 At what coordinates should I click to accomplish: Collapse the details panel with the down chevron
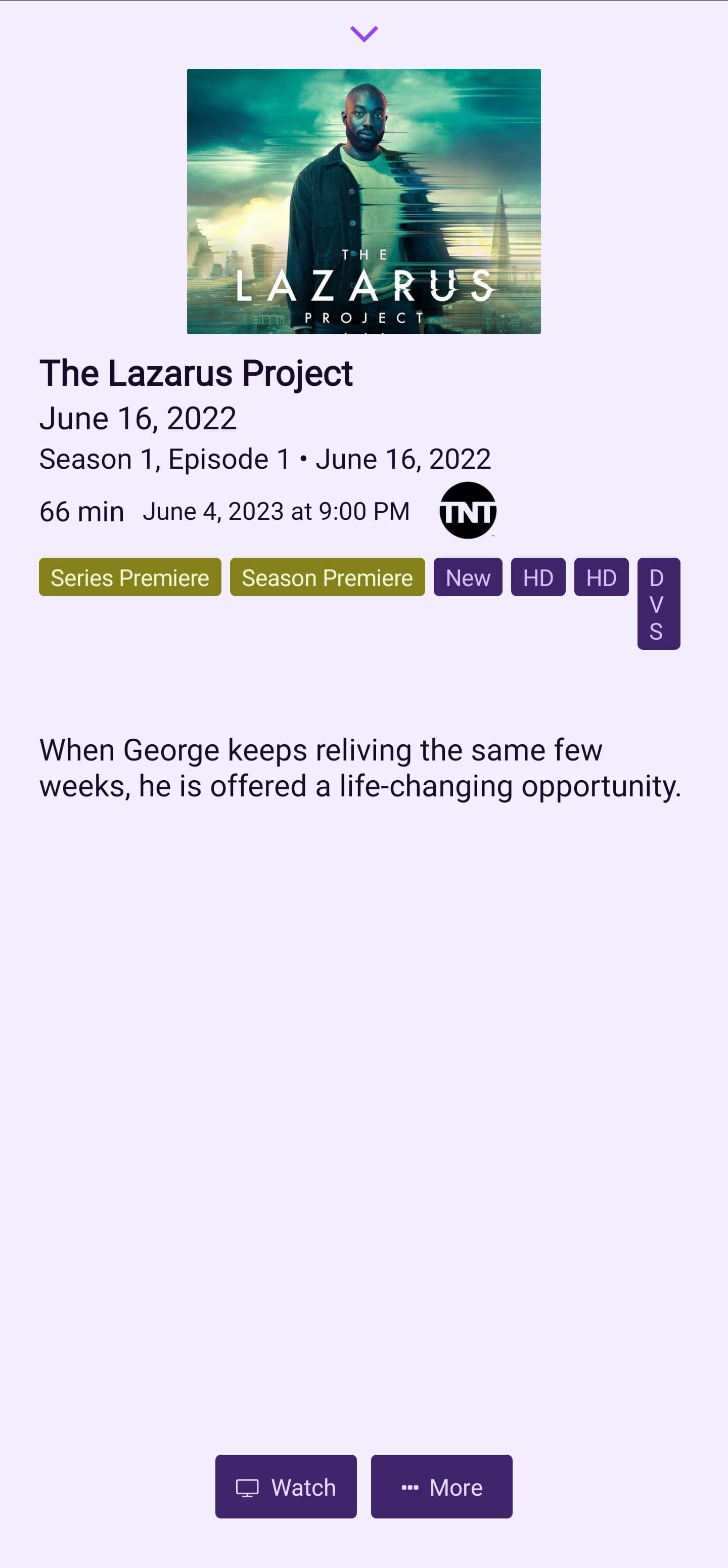click(364, 33)
